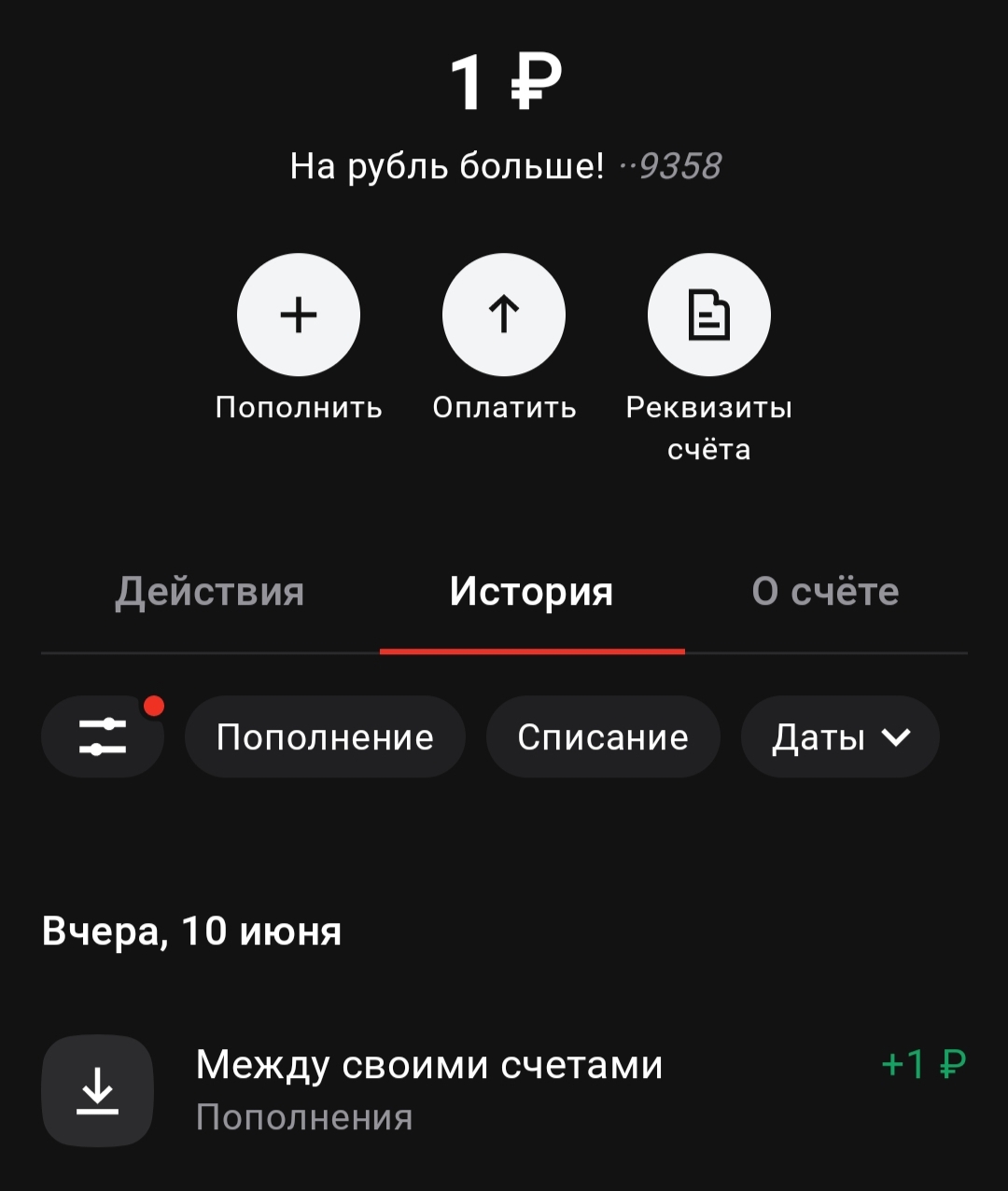Open the filter settings icon

(103, 737)
